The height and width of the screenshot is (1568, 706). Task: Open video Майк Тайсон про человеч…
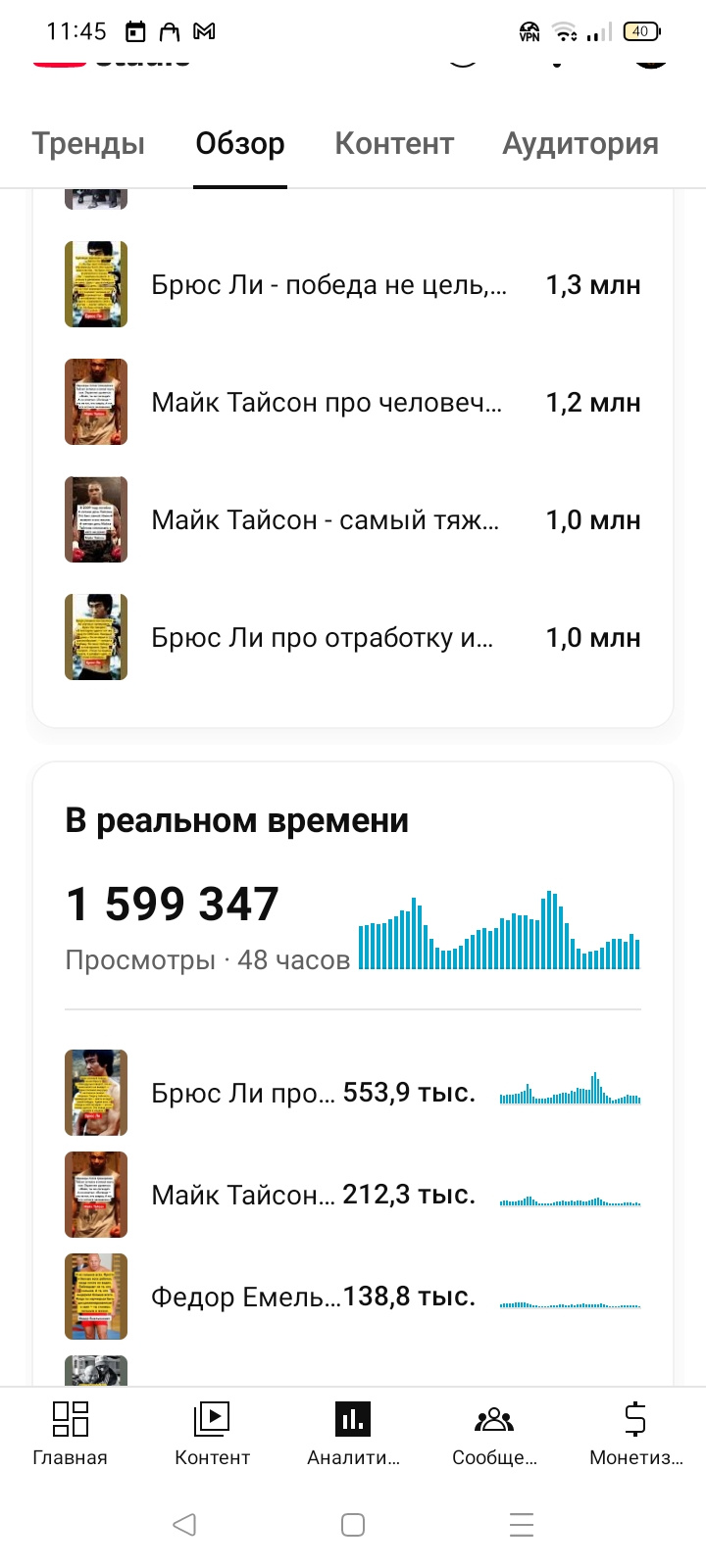tap(353, 402)
